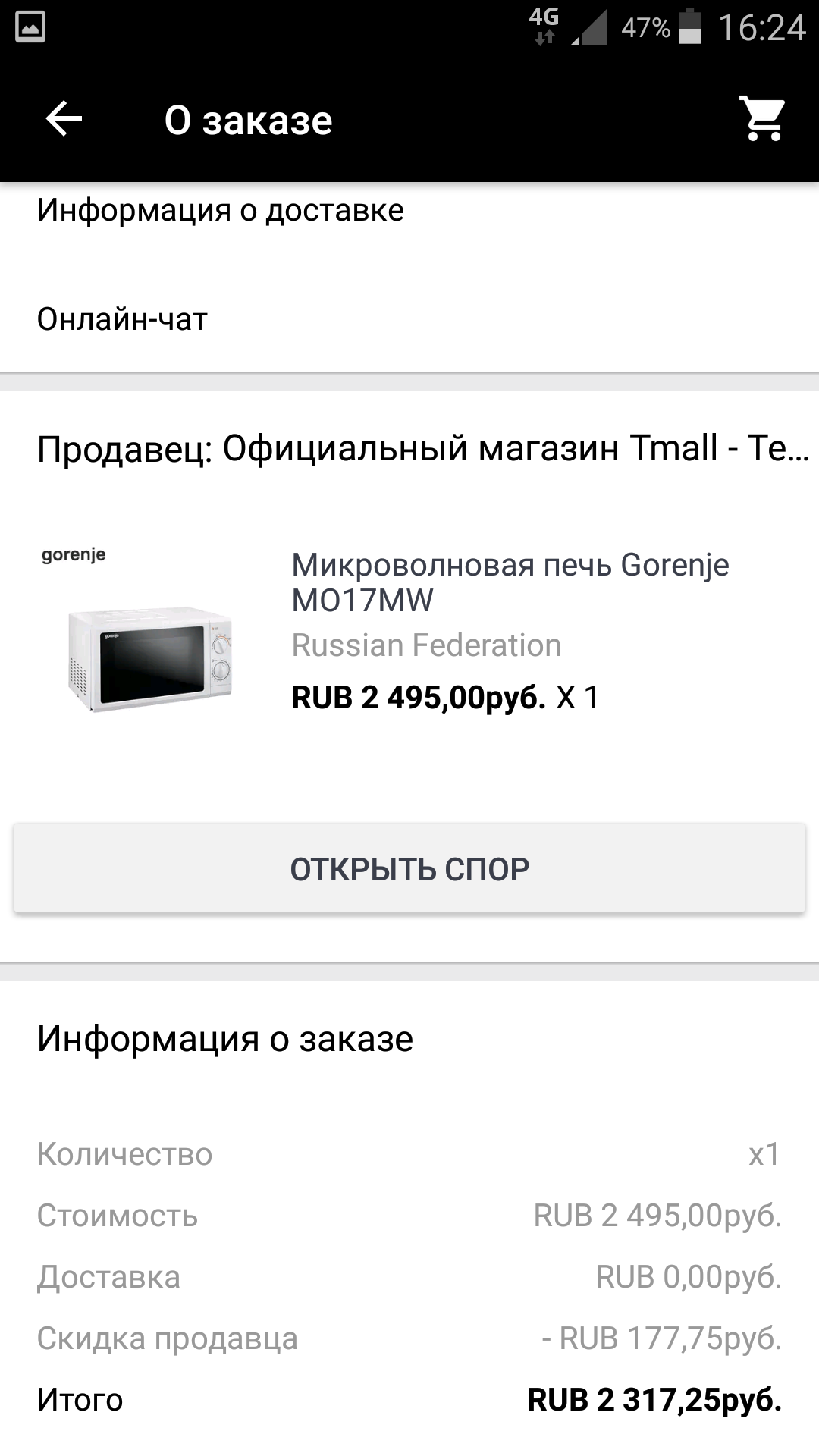
Task: Tap the Открыть спор button
Action: (x=409, y=868)
